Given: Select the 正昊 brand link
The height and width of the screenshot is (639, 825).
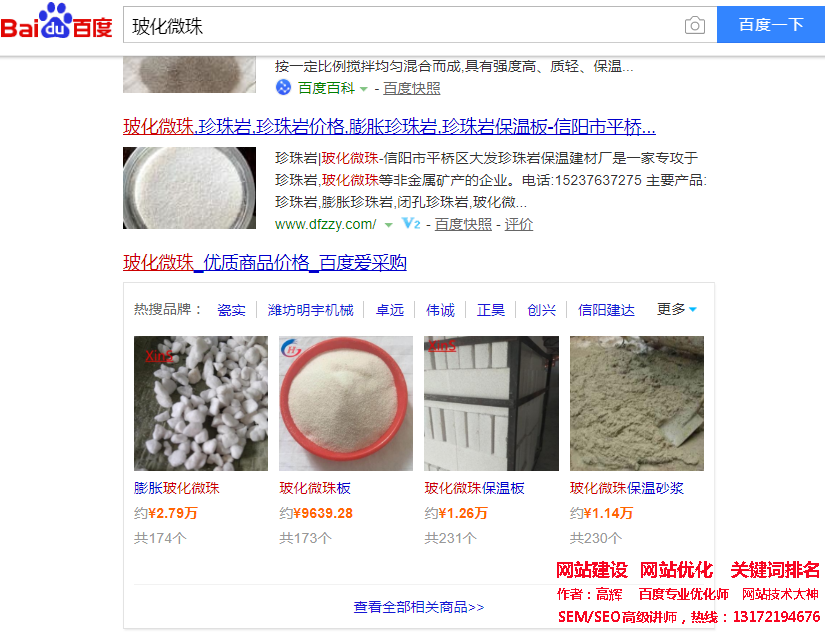Looking at the screenshot, I should tap(491, 310).
